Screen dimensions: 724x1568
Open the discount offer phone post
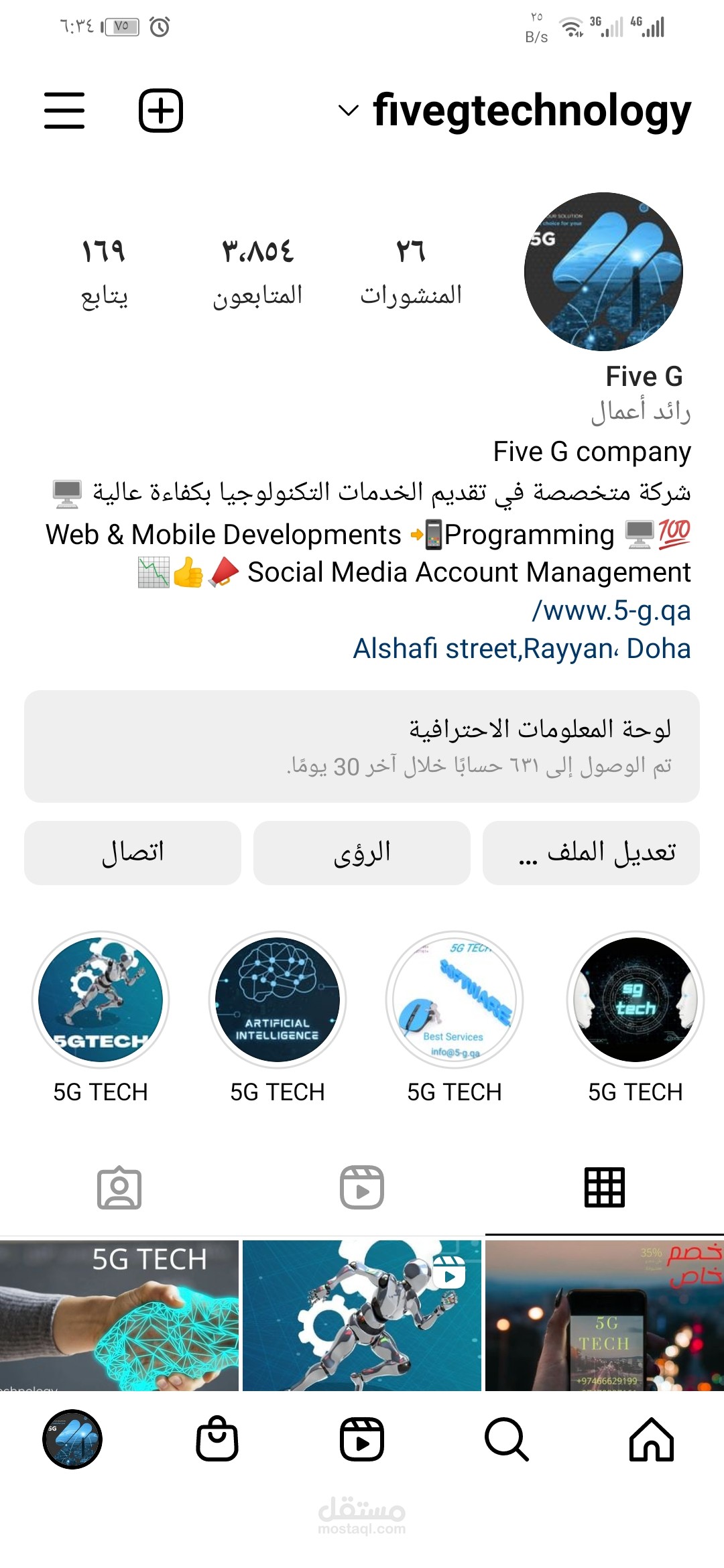point(604,1315)
